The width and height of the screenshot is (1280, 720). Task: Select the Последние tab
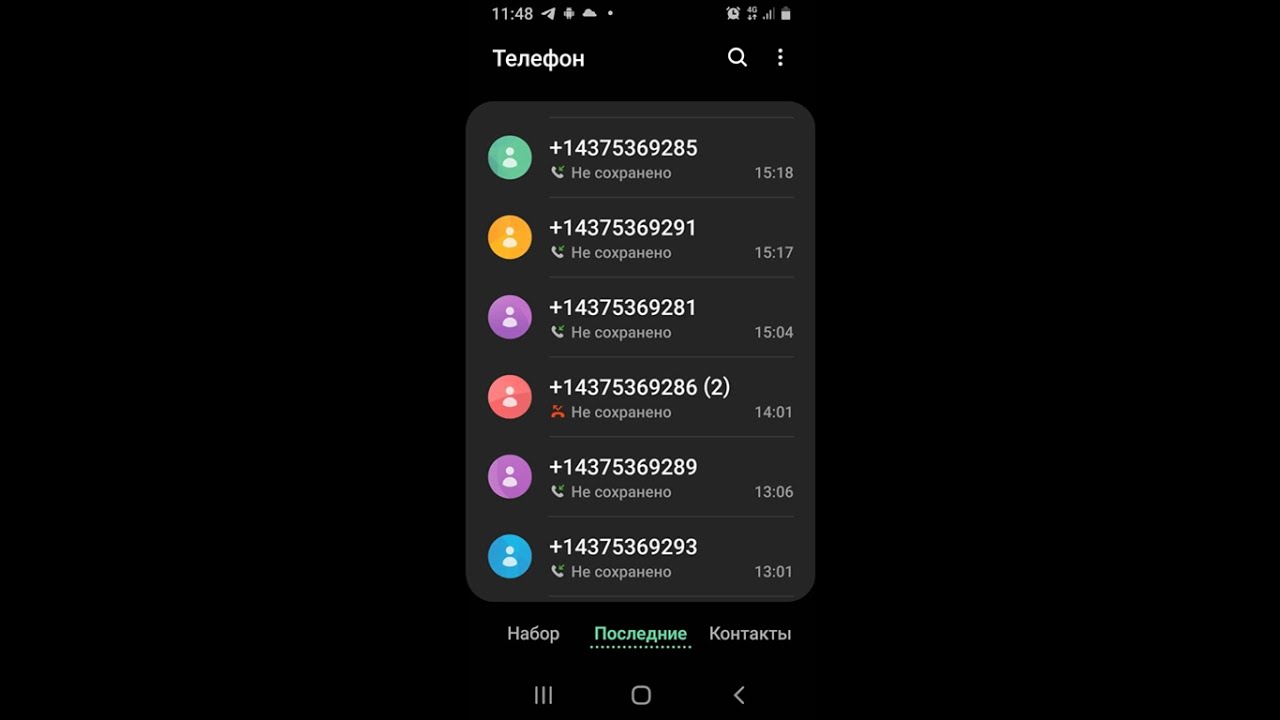(x=640, y=633)
